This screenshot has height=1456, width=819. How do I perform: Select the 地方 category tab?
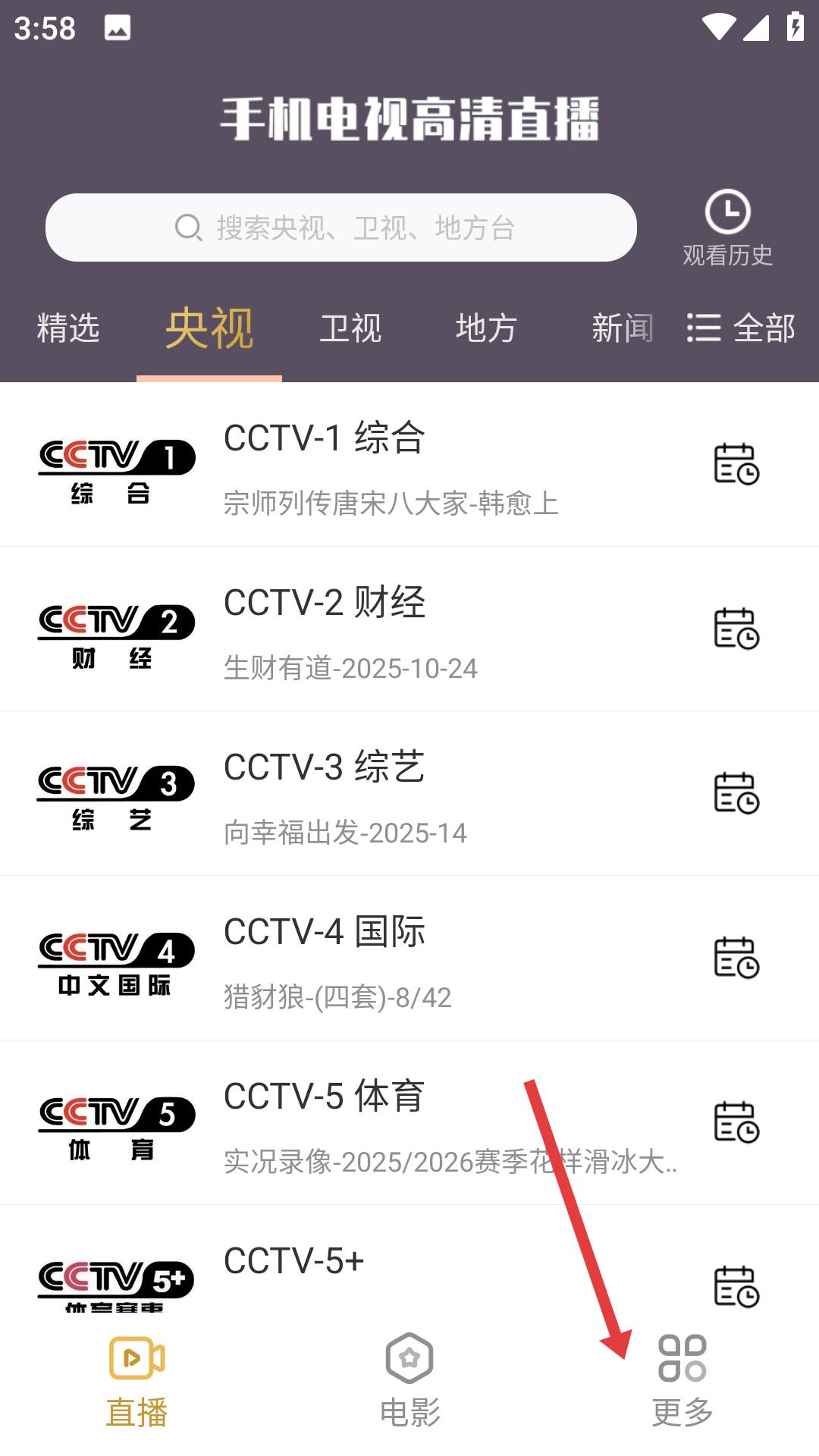click(x=488, y=328)
